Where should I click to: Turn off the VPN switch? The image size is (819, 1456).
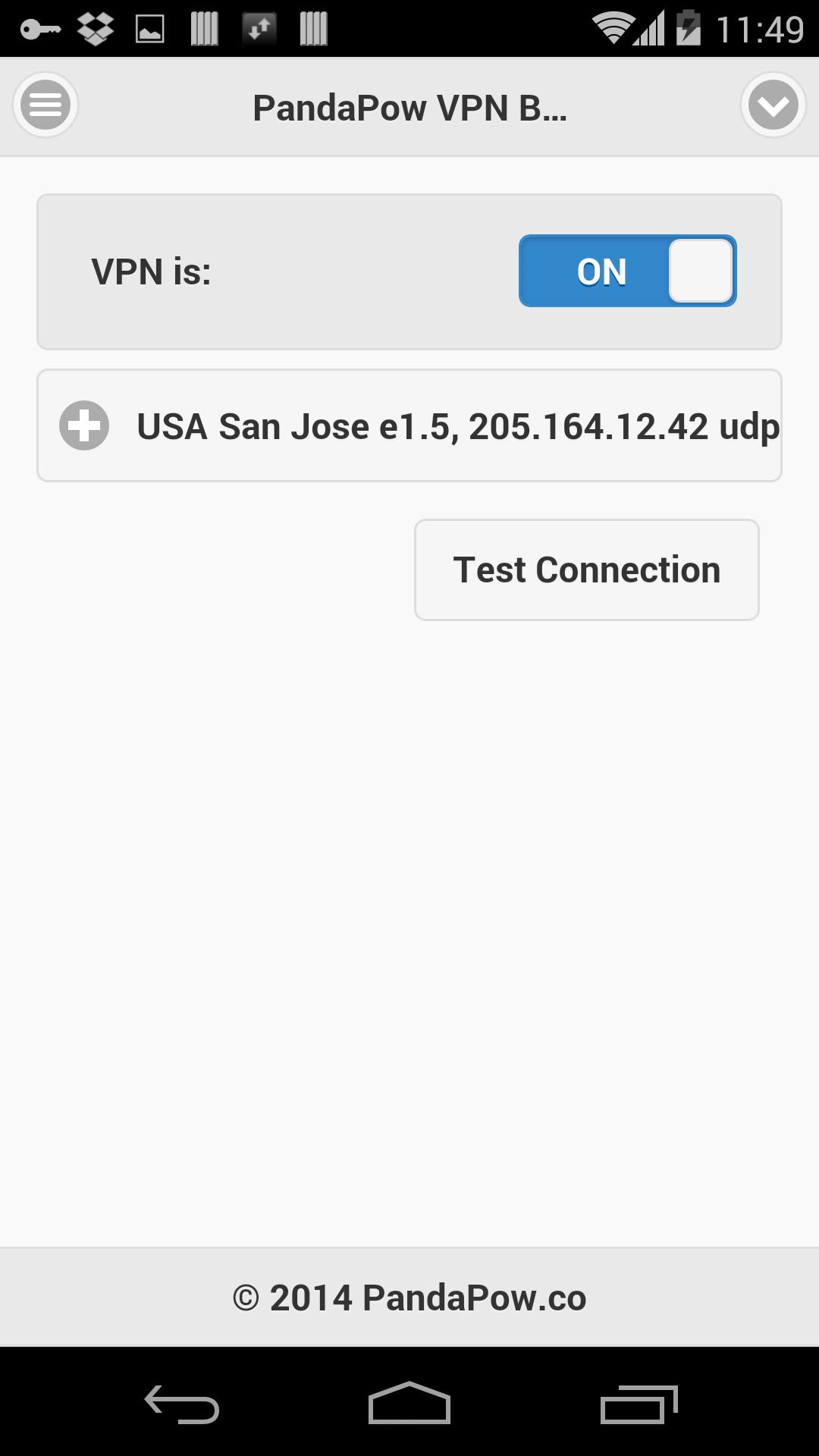coord(627,271)
